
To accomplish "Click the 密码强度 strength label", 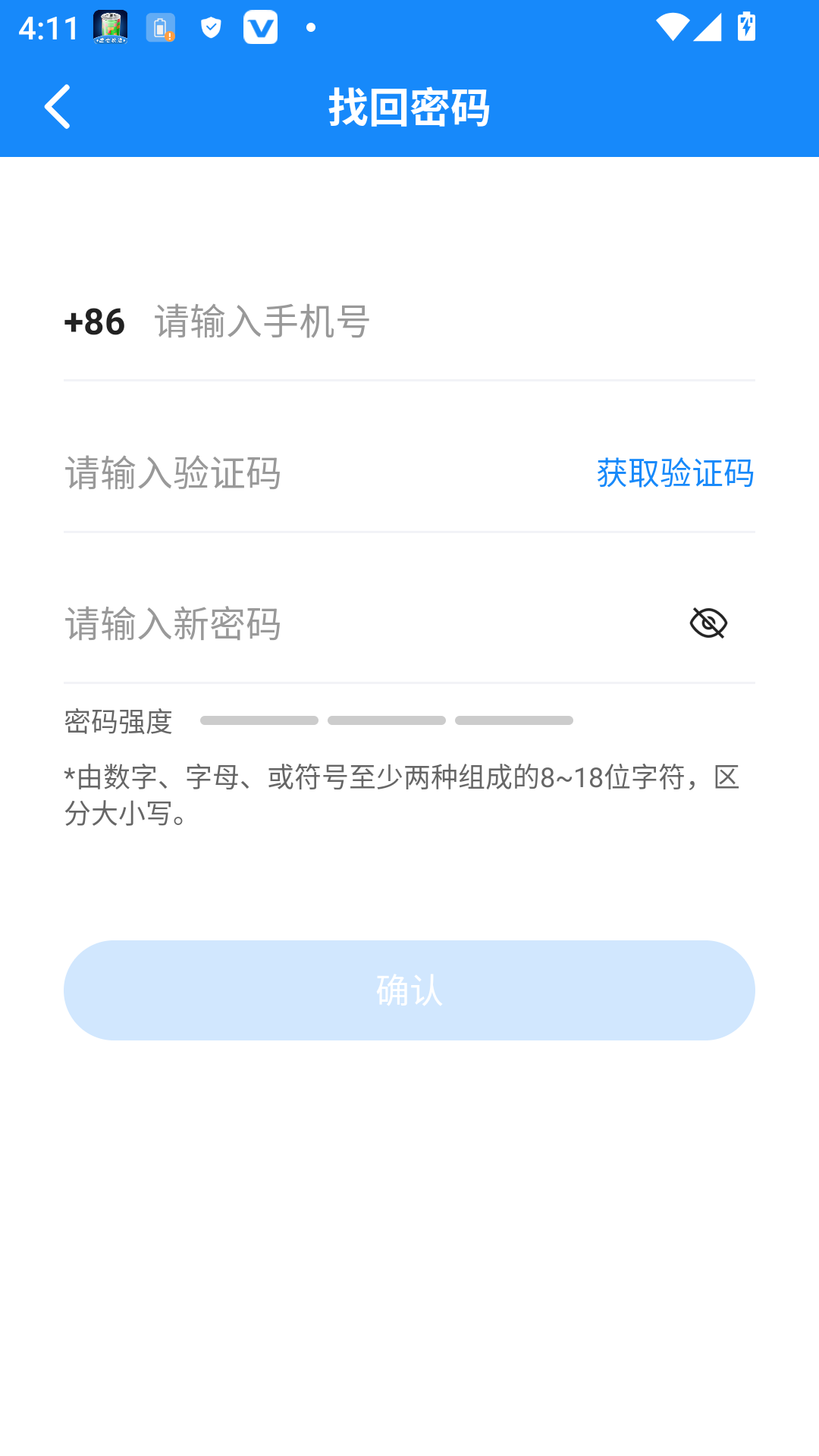I will 117,723.
